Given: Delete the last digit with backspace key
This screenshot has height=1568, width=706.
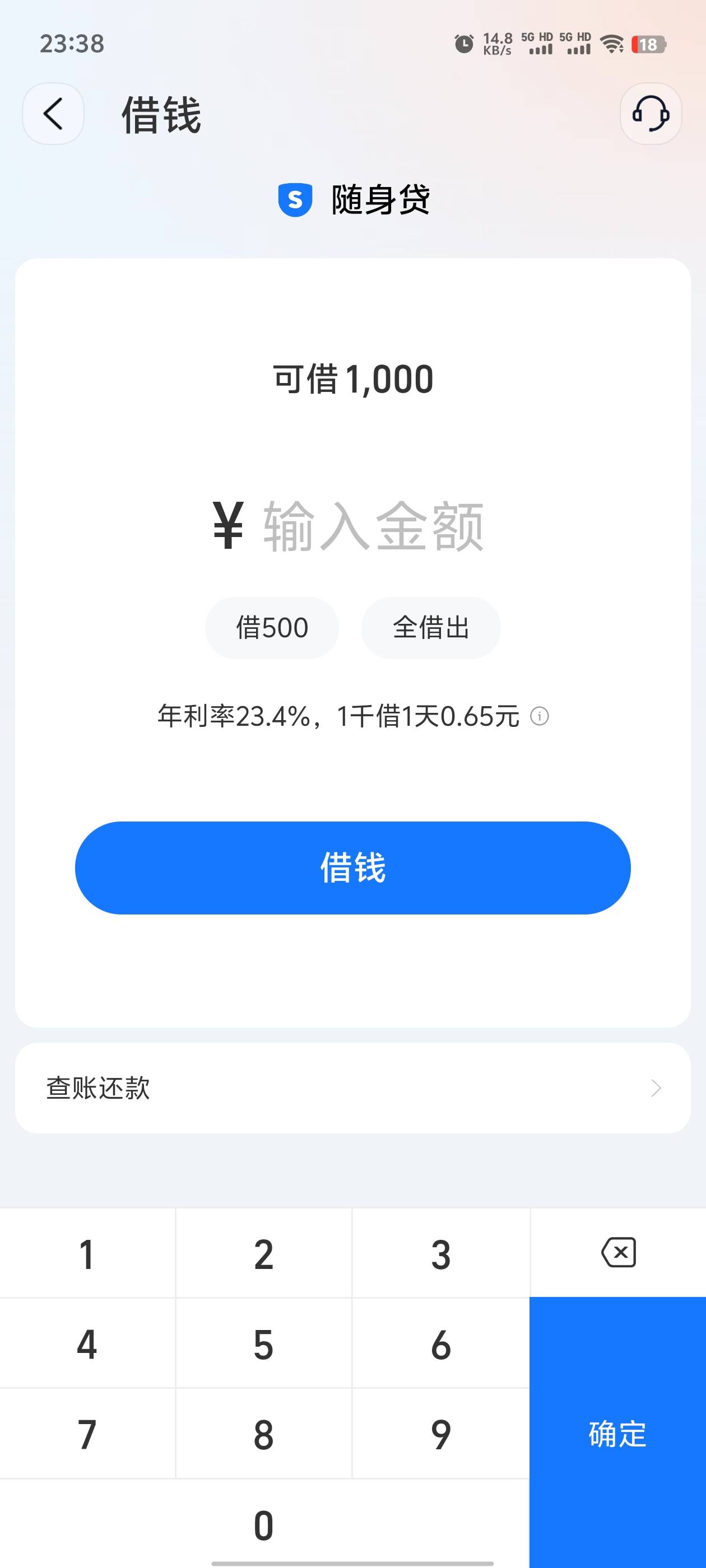Looking at the screenshot, I should 618,1253.
